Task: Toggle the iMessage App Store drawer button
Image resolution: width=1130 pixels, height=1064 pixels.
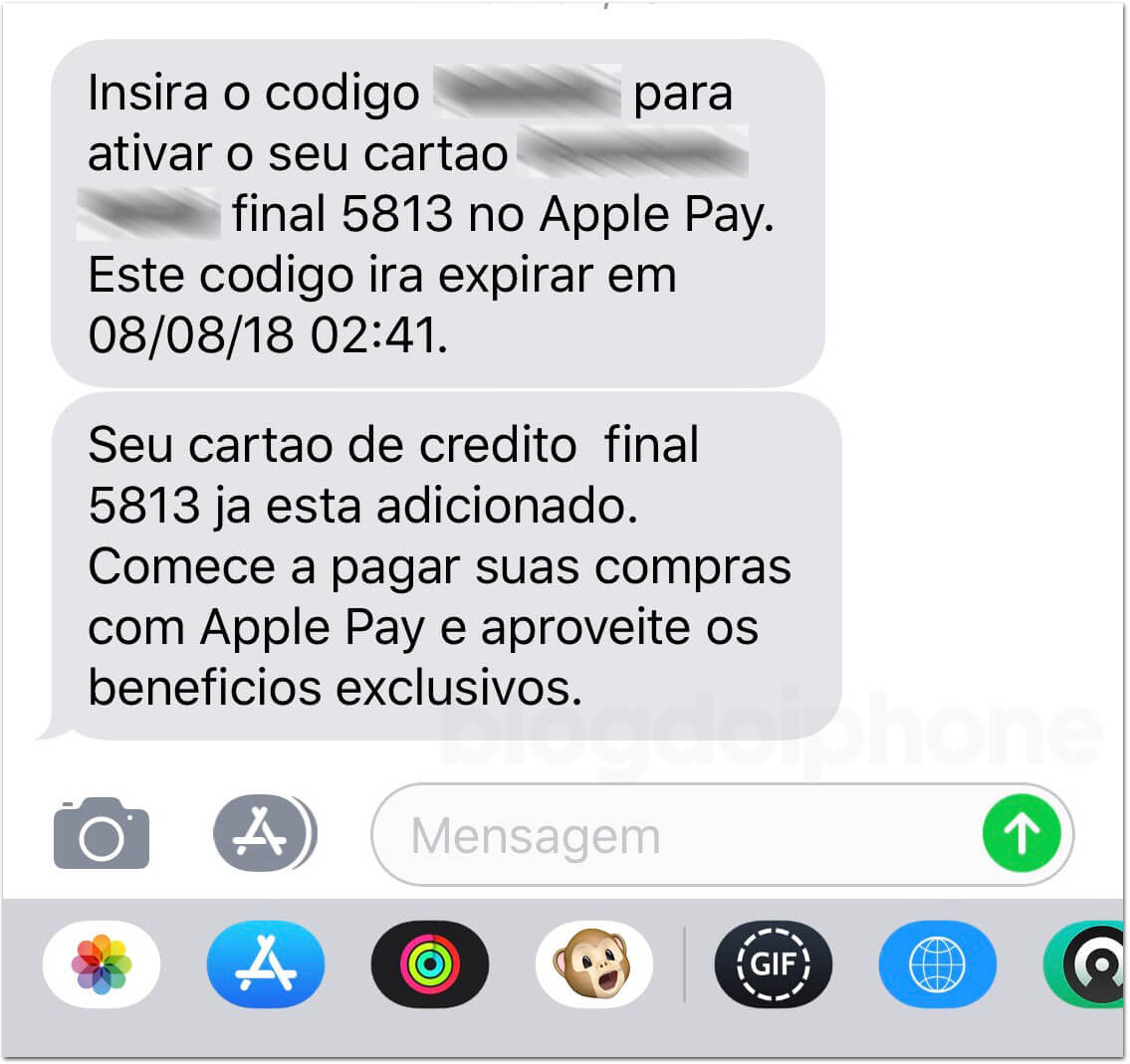Action: coord(263,834)
